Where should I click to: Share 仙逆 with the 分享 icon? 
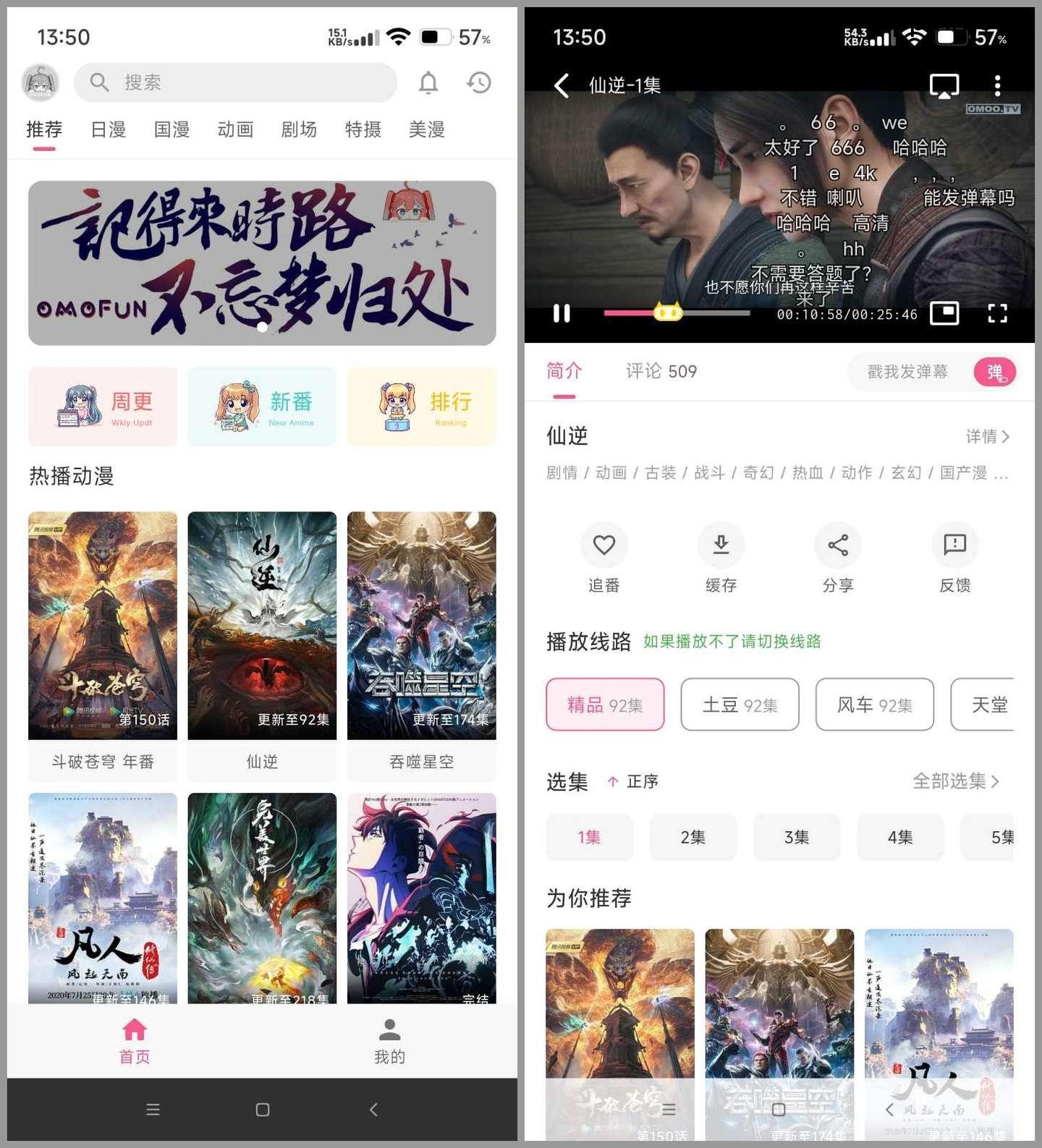(838, 545)
